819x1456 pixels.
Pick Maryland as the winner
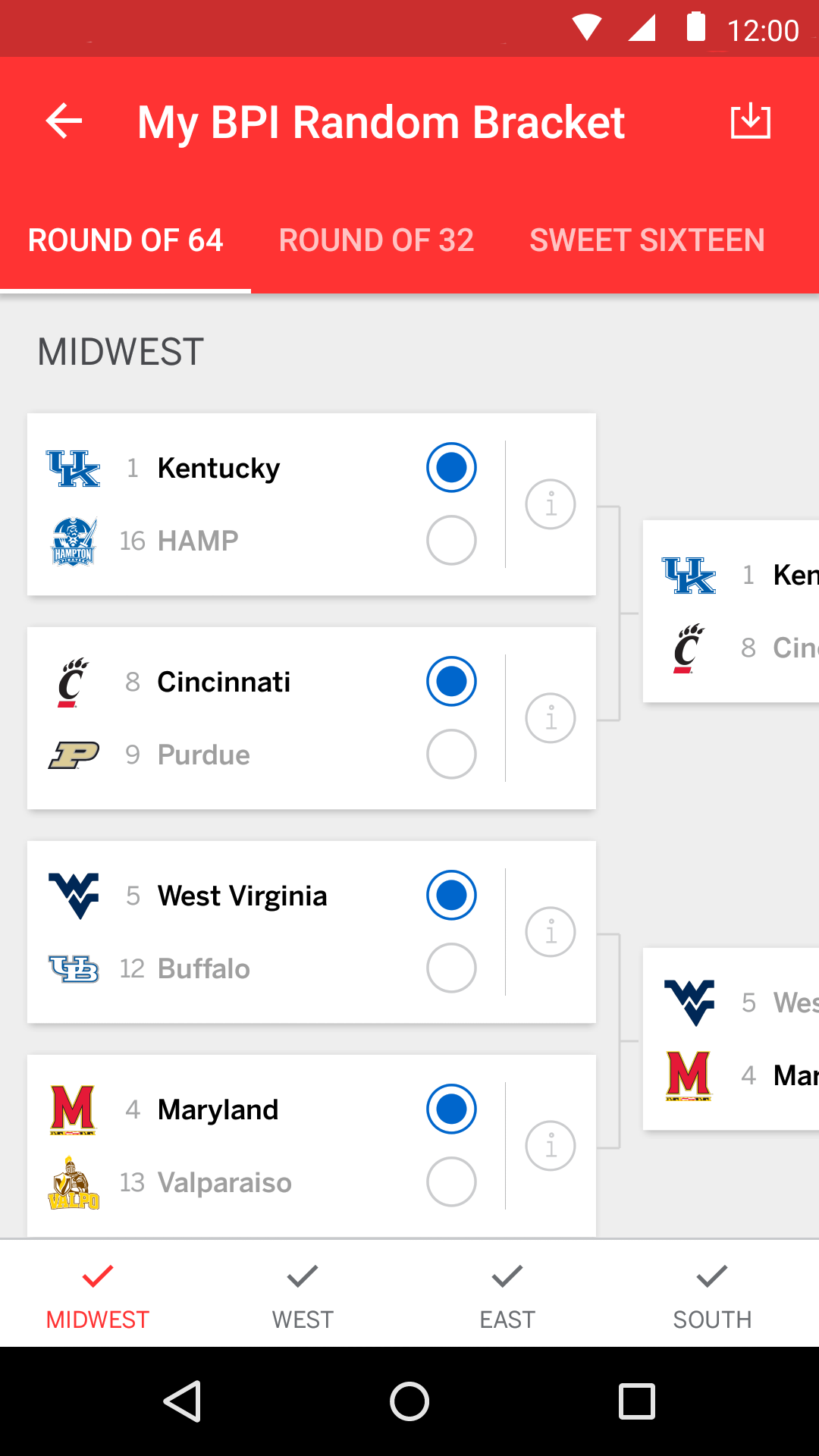[451, 1109]
